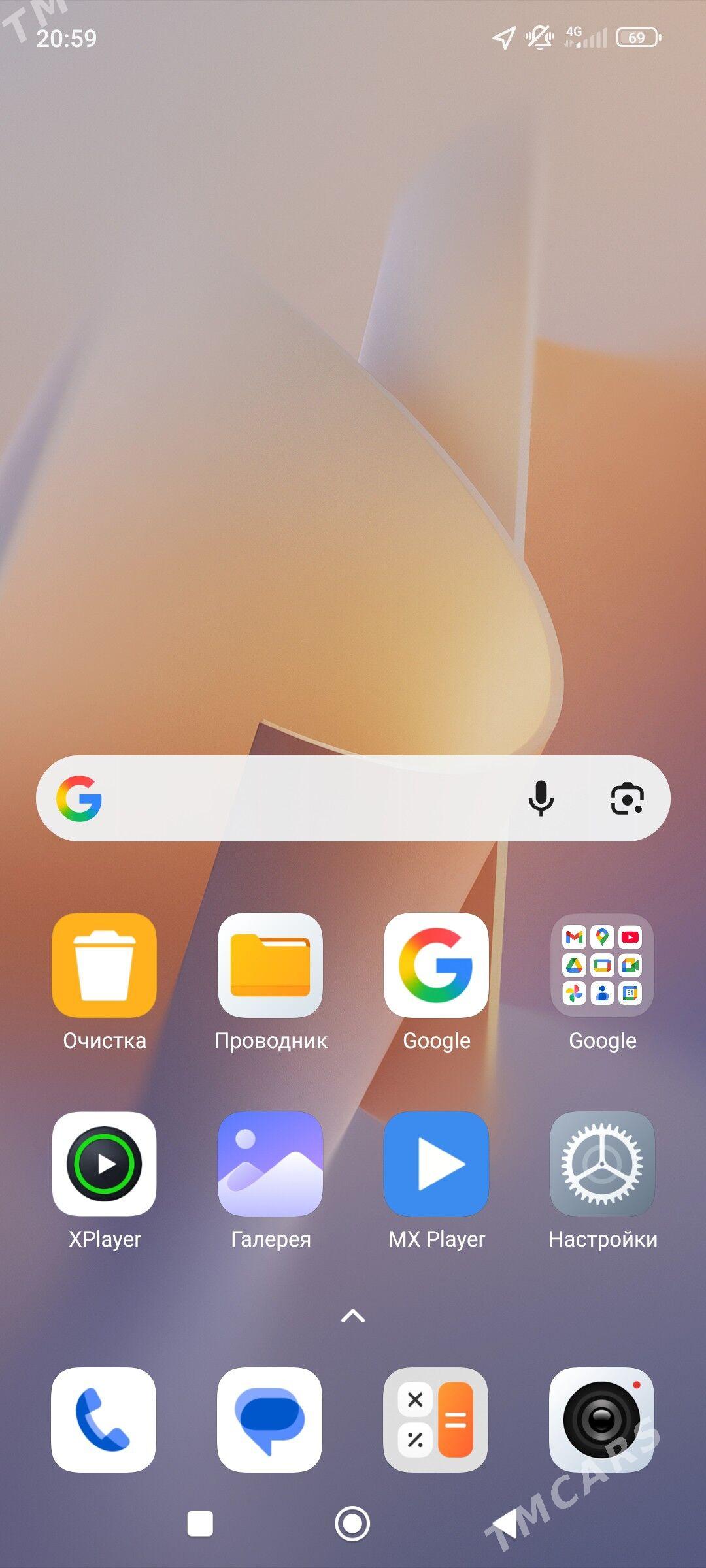Tap the home circle navigation button
Screen dimensions: 706x1568
pyautogui.click(x=352, y=1524)
